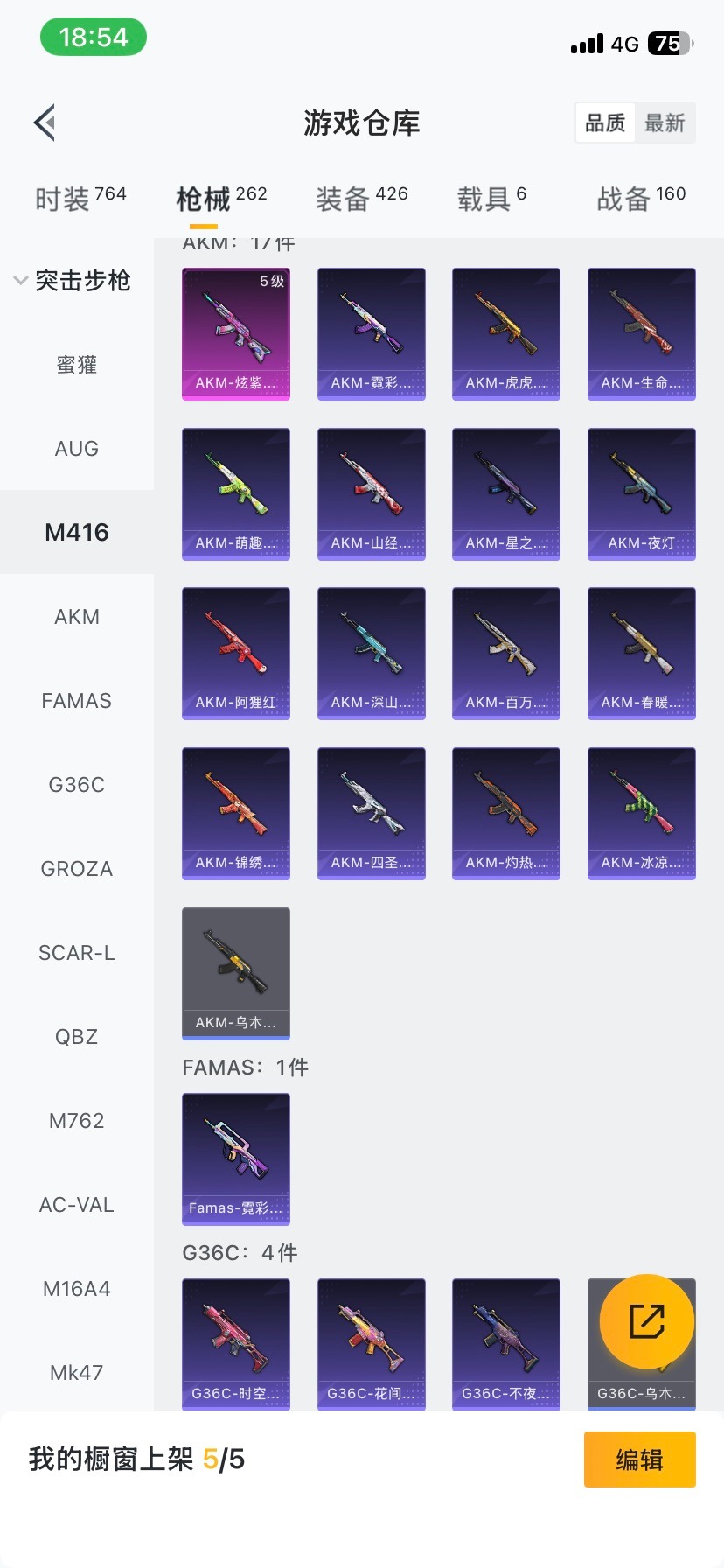Switch to the 时装 tab
Screen dimensions: 724x1568
click(80, 199)
